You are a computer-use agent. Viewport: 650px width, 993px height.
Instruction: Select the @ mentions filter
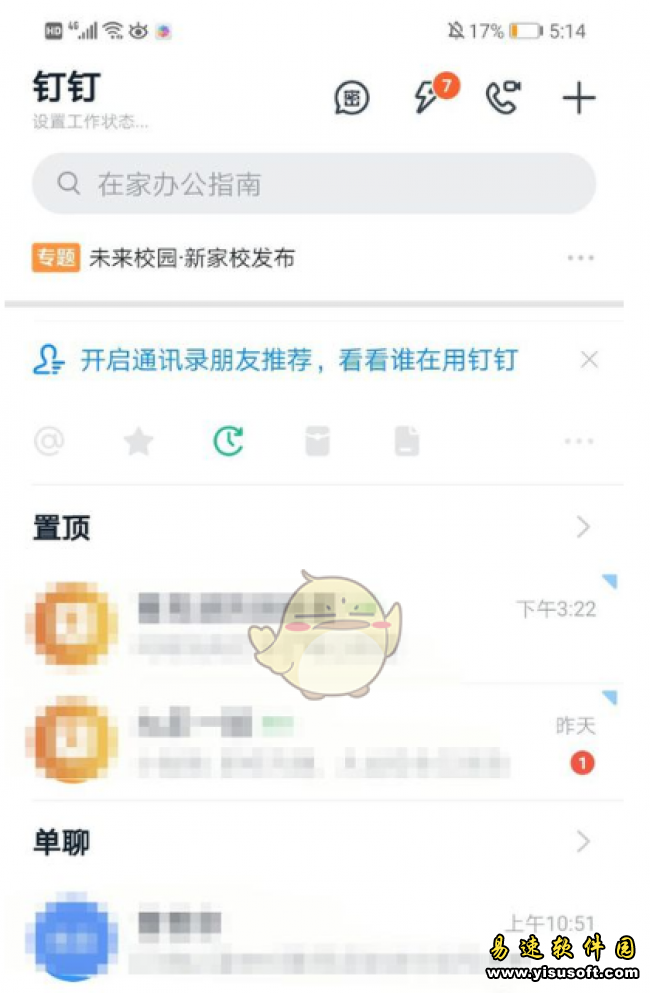point(49,440)
